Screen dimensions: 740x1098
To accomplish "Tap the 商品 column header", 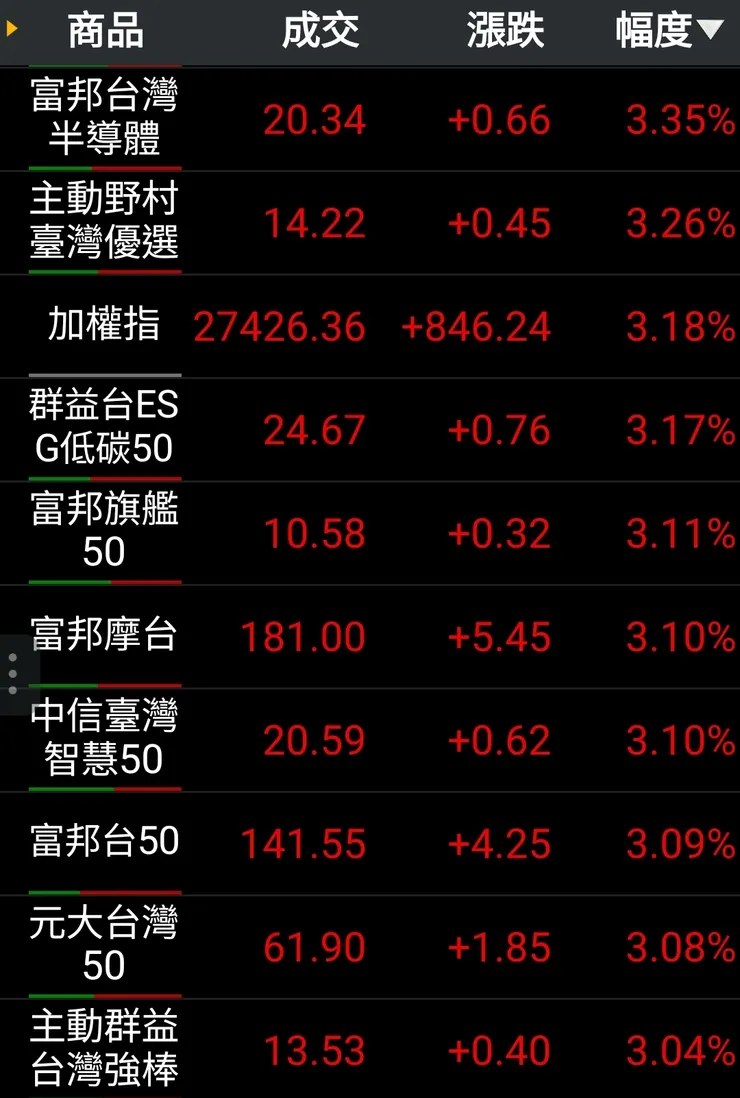I will point(105,31).
